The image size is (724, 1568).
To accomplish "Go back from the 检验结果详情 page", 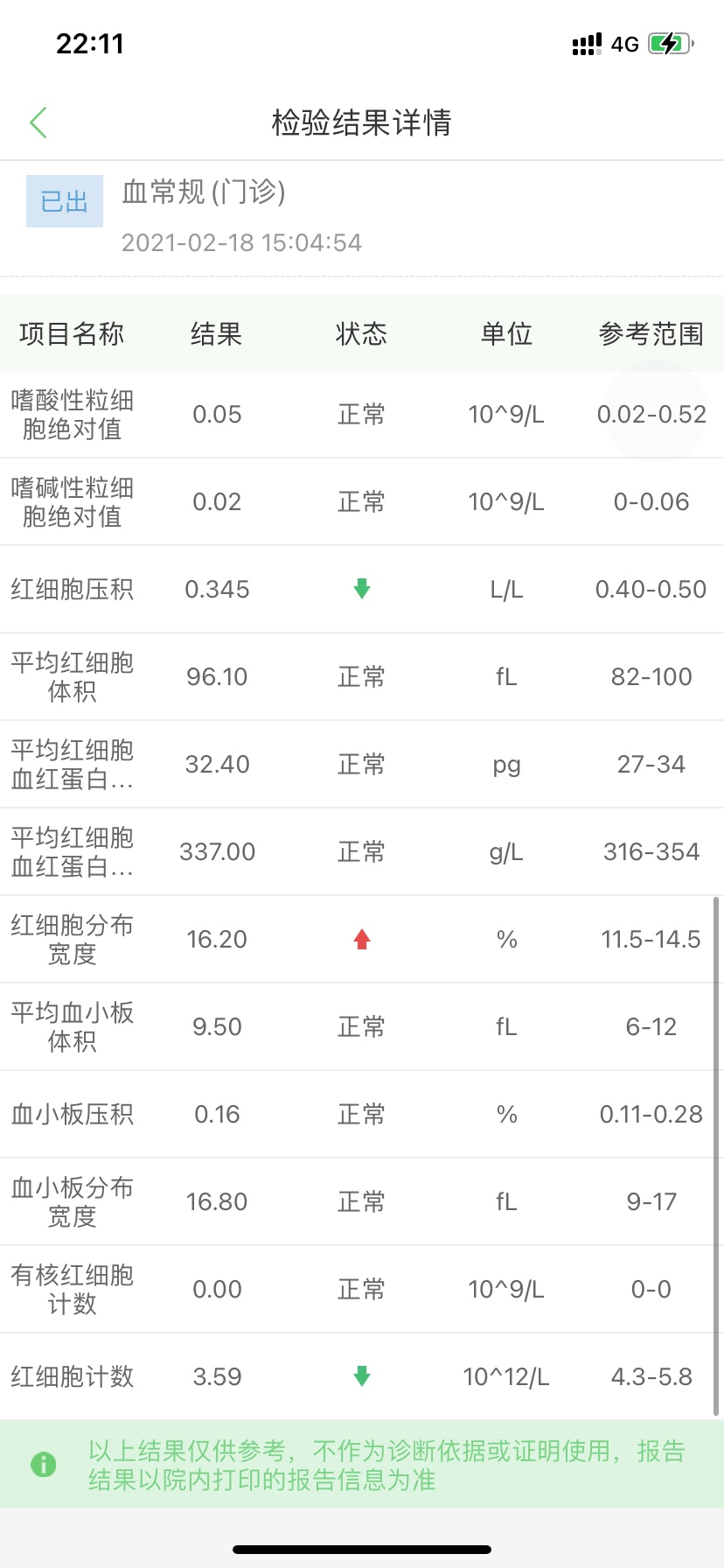I will tap(38, 123).
